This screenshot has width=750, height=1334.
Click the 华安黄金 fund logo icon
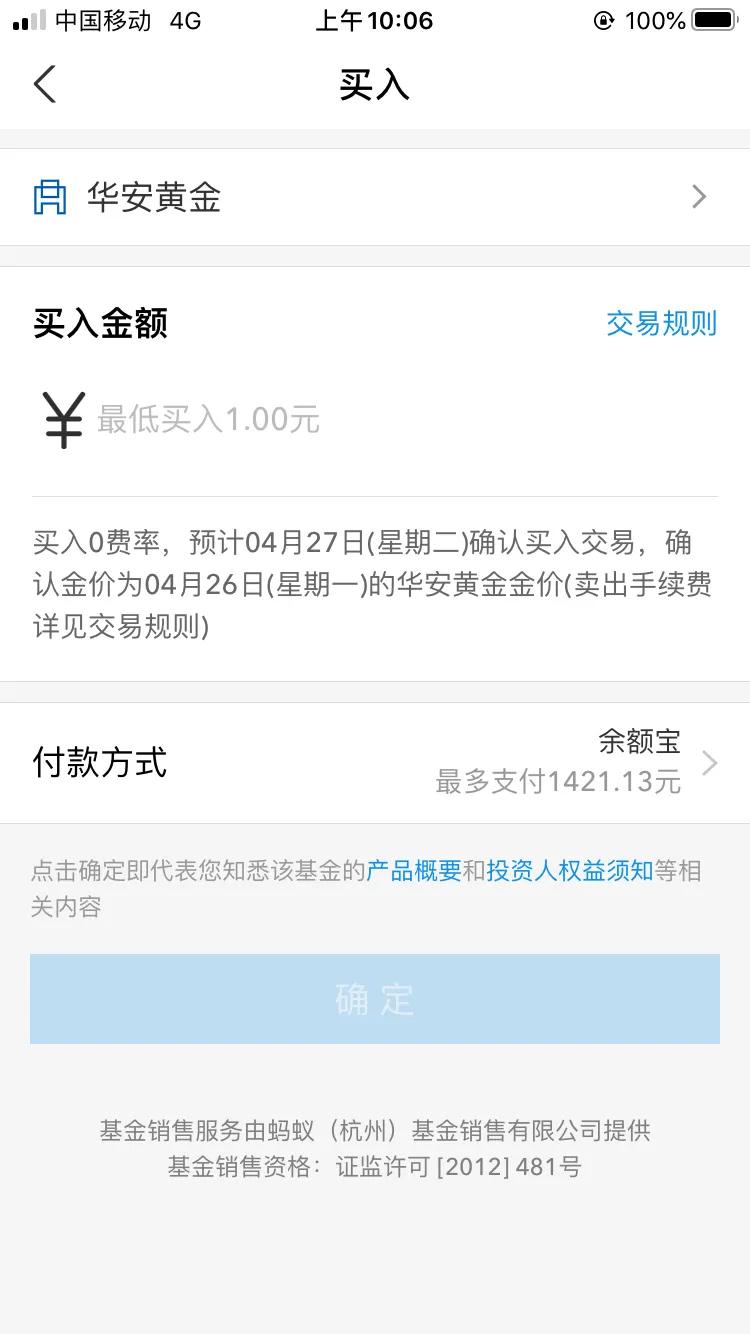pyautogui.click(x=50, y=197)
